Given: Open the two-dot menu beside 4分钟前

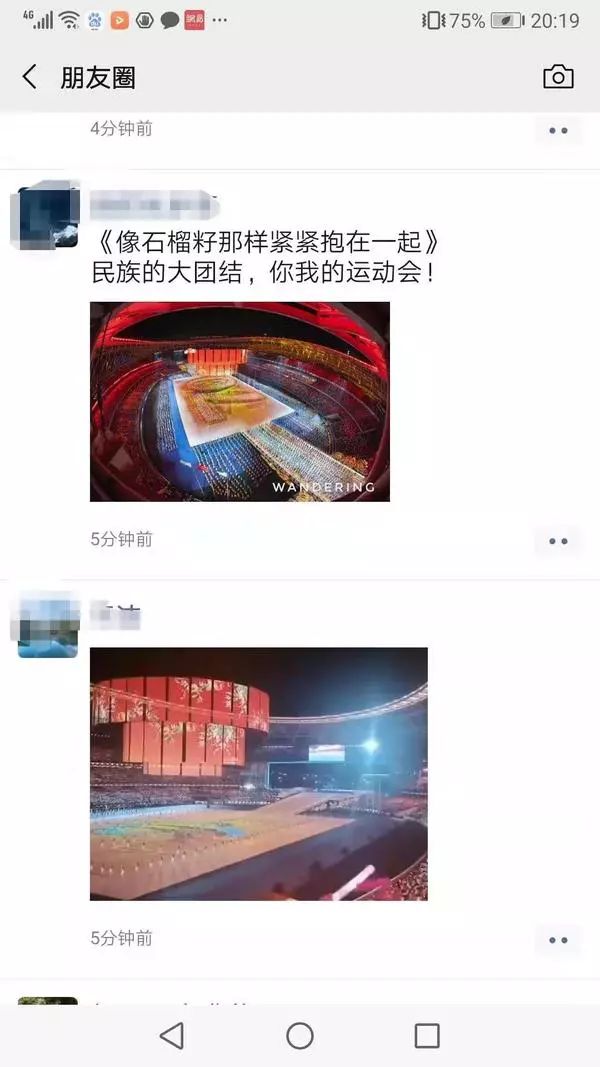Looking at the screenshot, I should [558, 130].
